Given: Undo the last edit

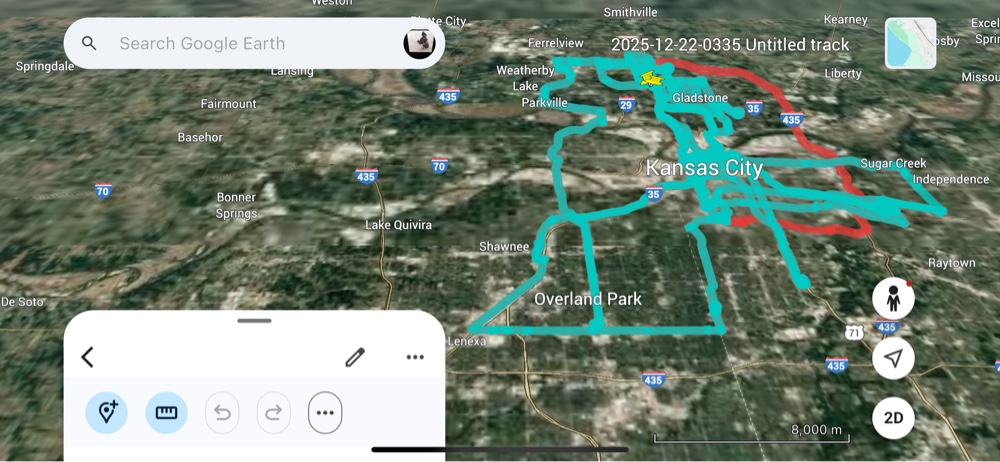Looking at the screenshot, I should [222, 413].
